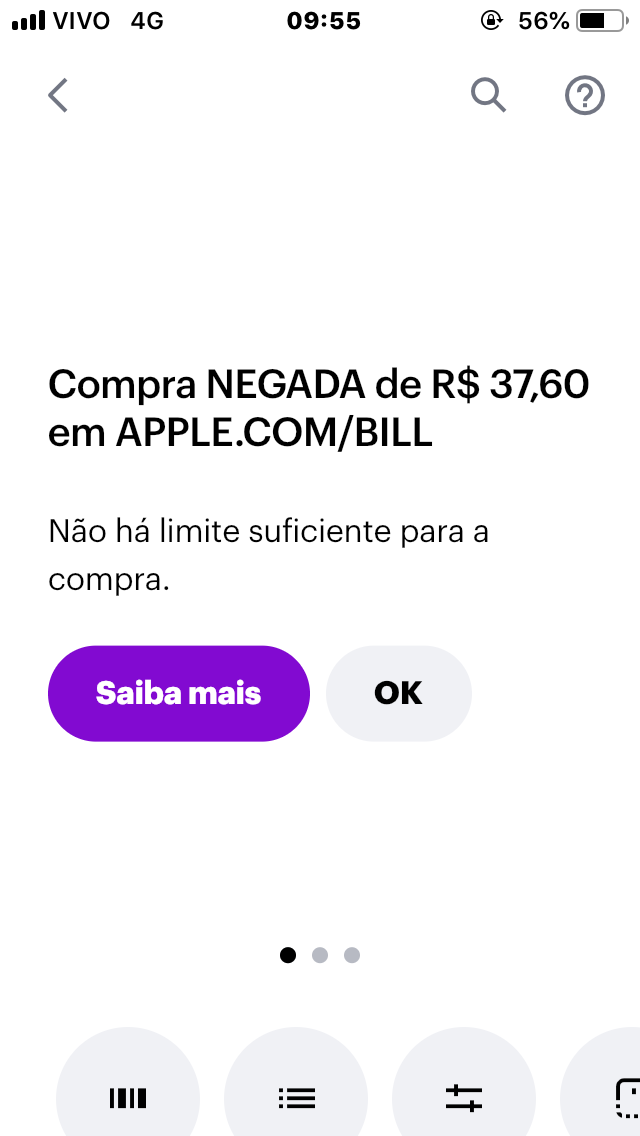Go back using the top-left arrow
The image size is (640, 1136).
(58, 96)
